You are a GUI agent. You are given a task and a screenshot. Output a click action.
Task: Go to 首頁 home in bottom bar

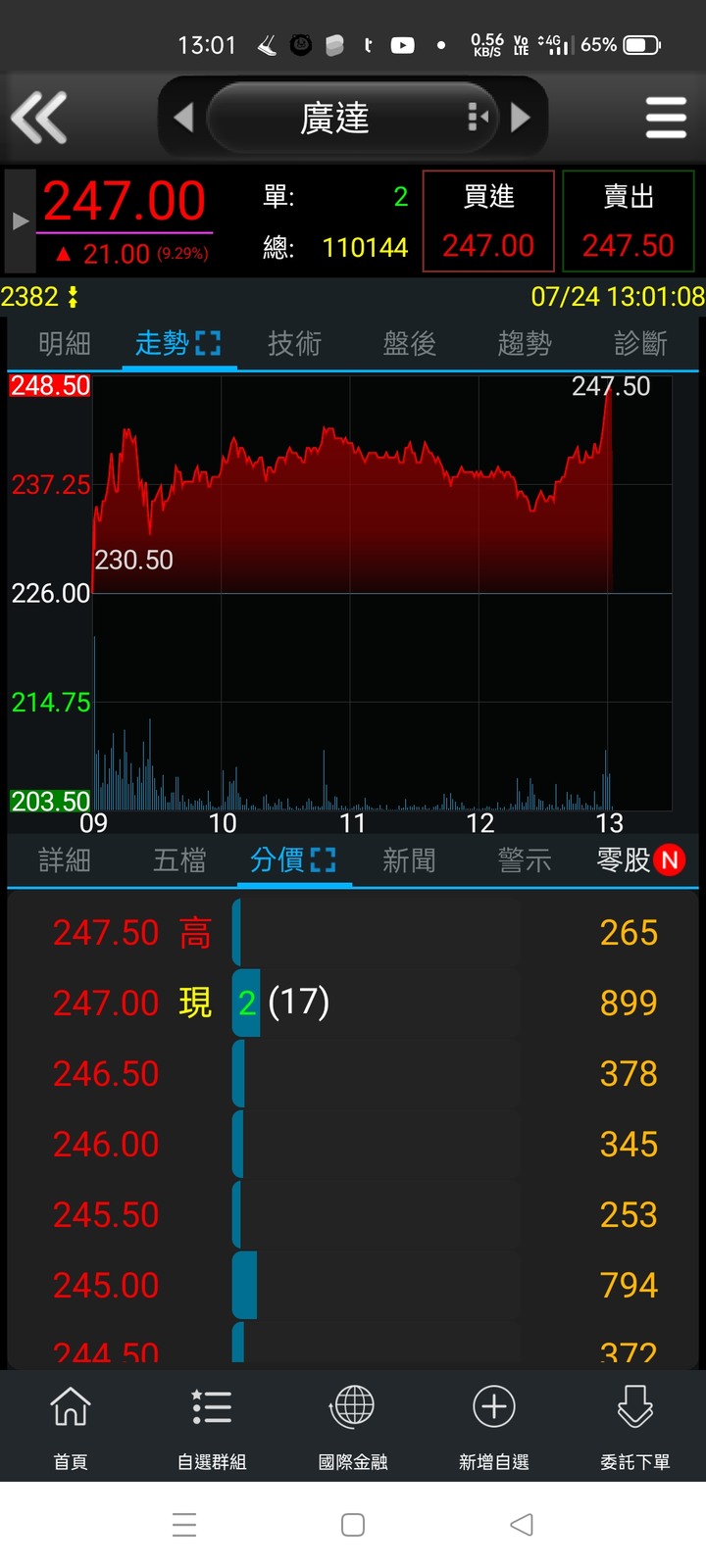[71, 1426]
